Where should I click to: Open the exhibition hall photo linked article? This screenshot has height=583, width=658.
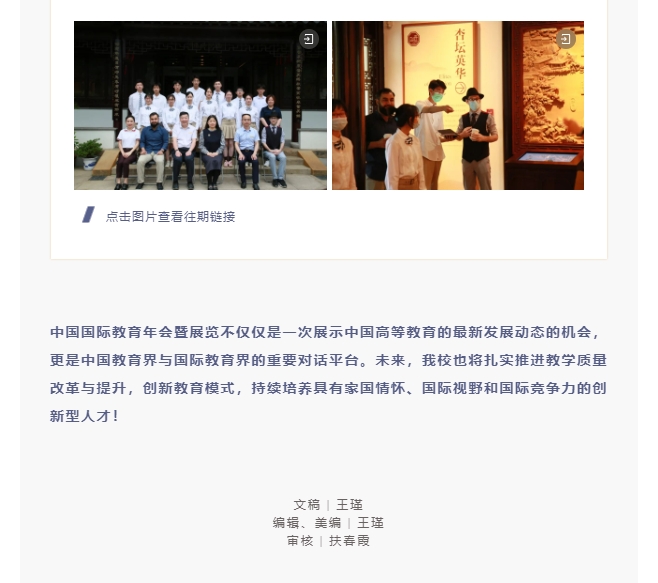click(457, 105)
